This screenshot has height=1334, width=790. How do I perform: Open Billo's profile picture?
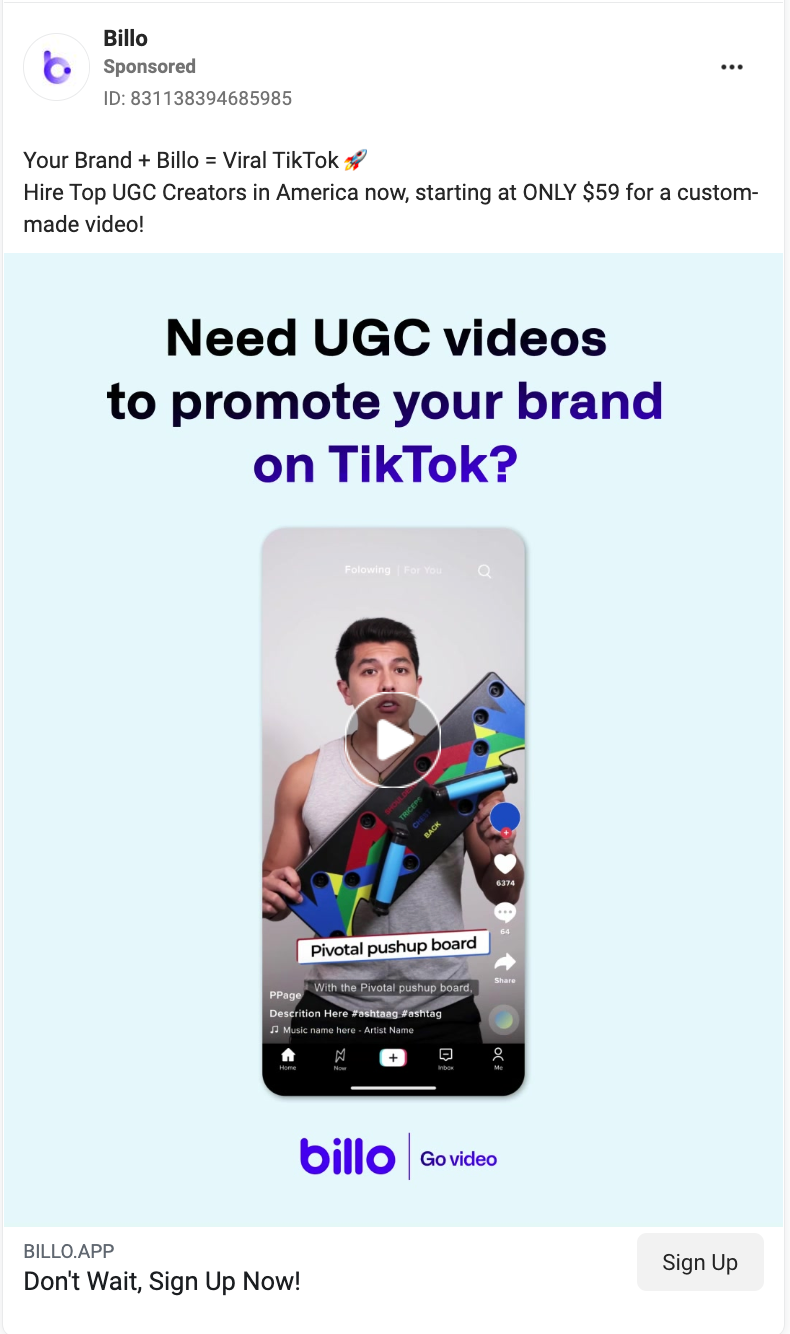click(x=57, y=67)
